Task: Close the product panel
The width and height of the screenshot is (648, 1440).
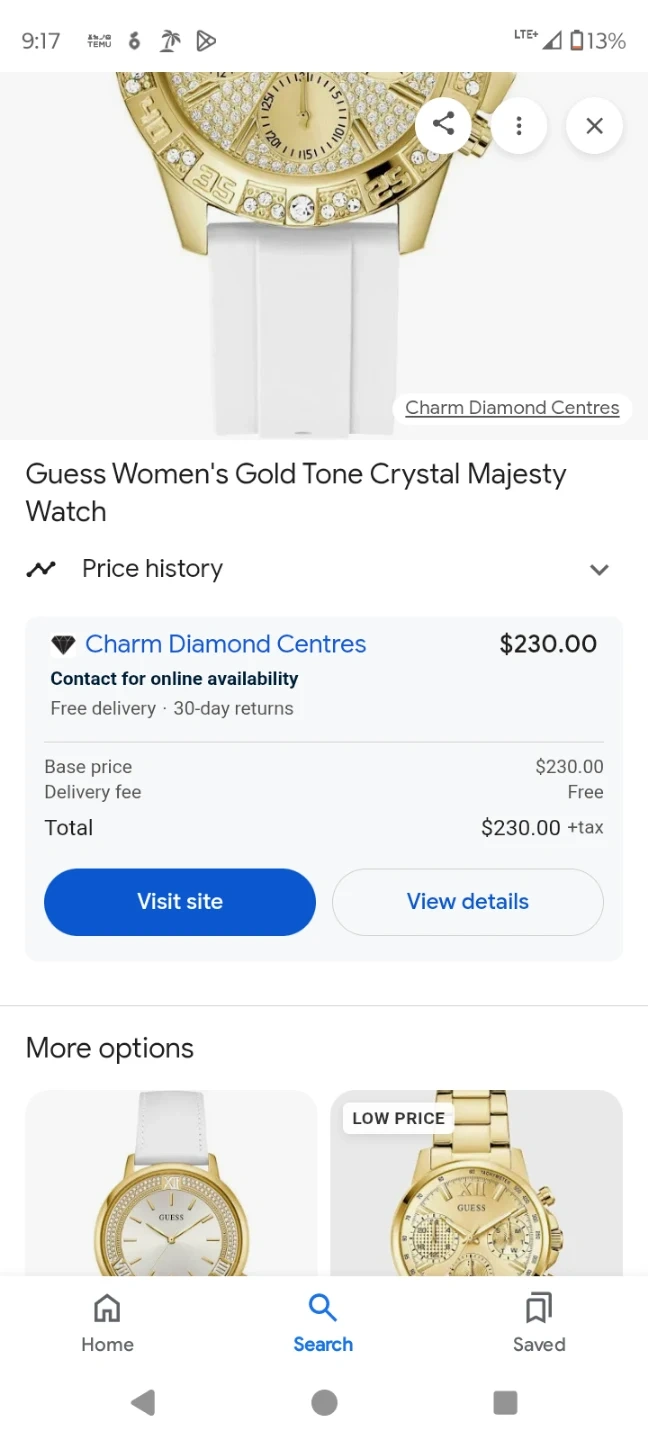Action: tap(594, 126)
